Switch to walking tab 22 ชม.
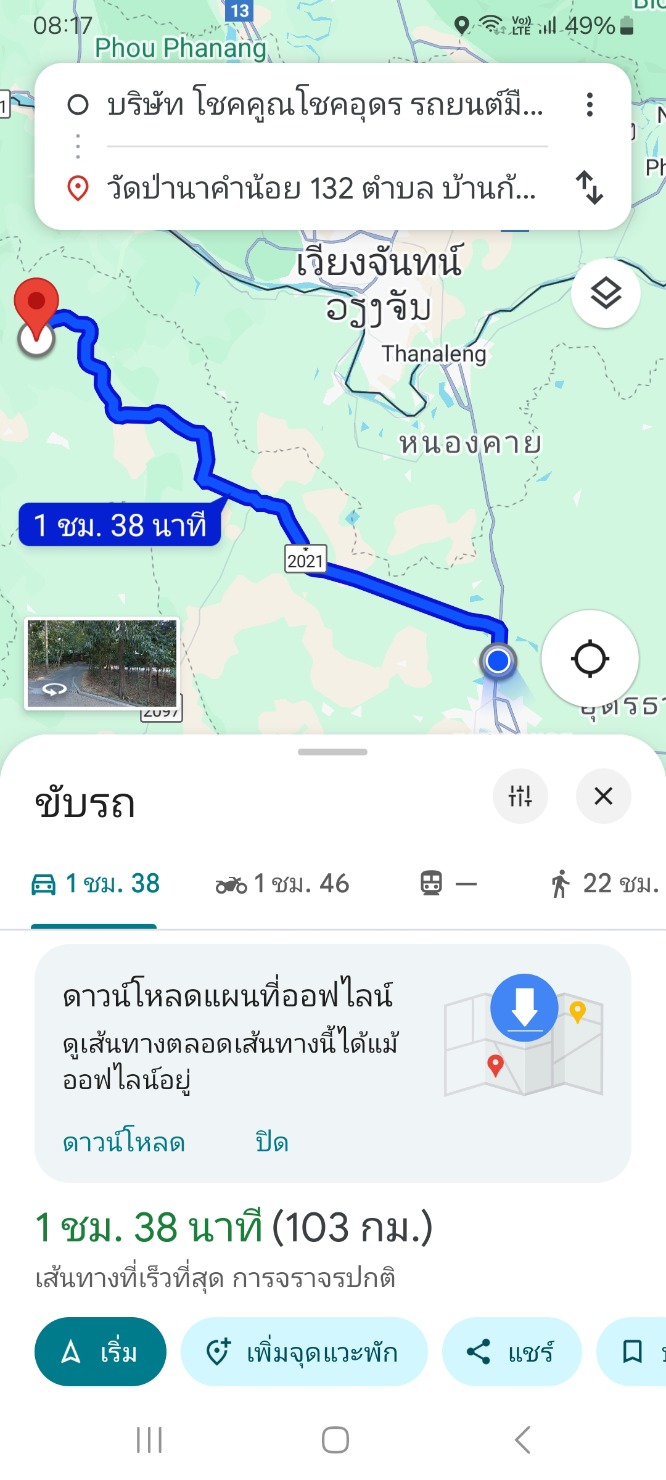Screen dimensions: 666x1480 pyautogui.click(x=605, y=884)
